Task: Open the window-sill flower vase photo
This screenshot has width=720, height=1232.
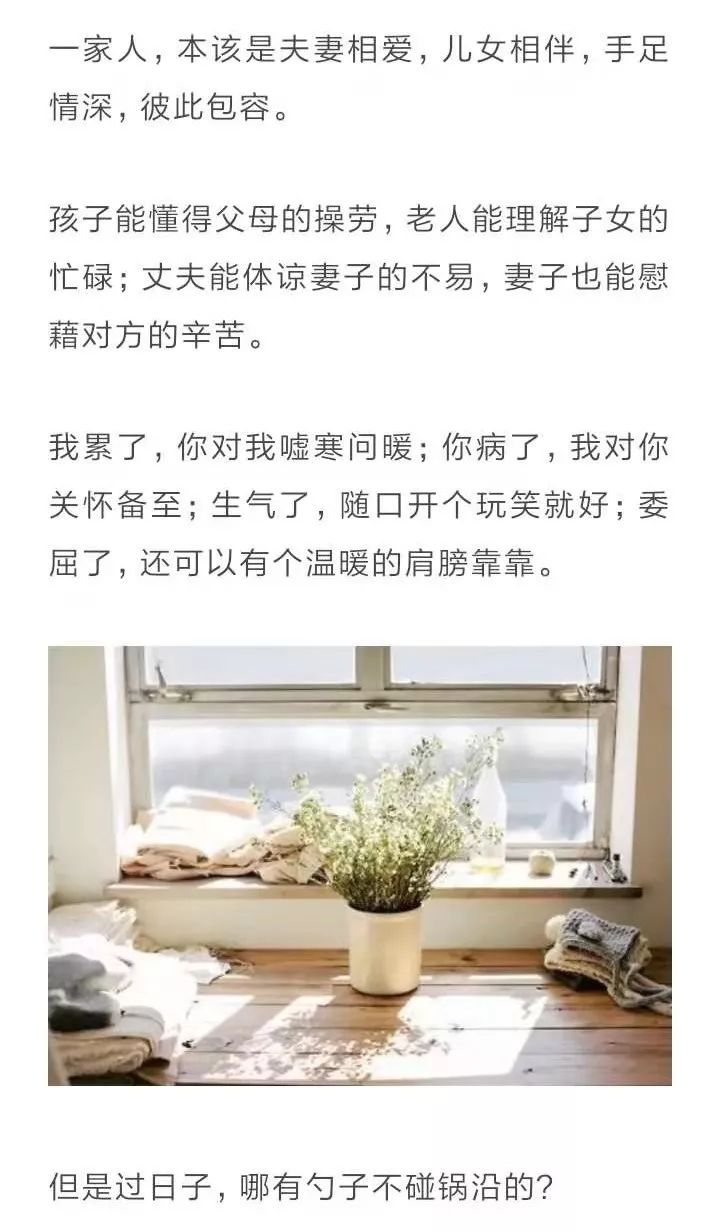Action: (x=360, y=865)
